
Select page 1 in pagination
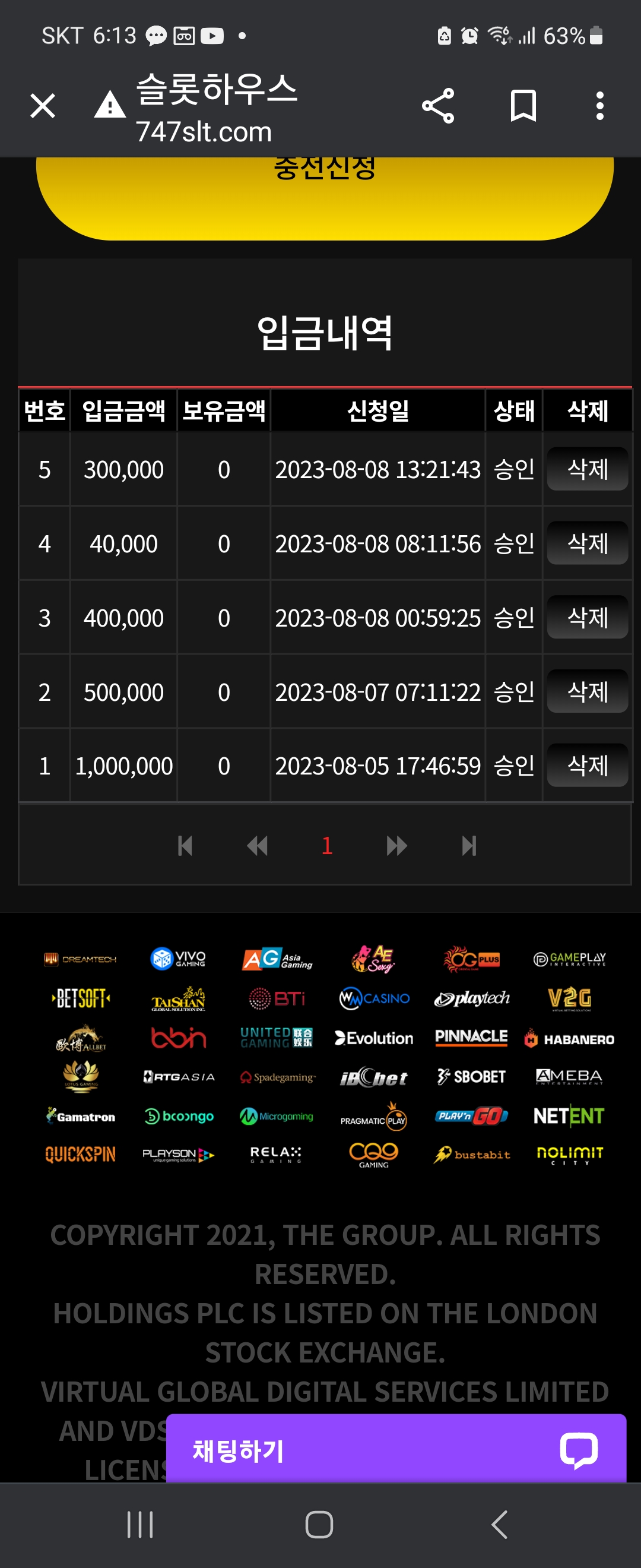pos(327,846)
